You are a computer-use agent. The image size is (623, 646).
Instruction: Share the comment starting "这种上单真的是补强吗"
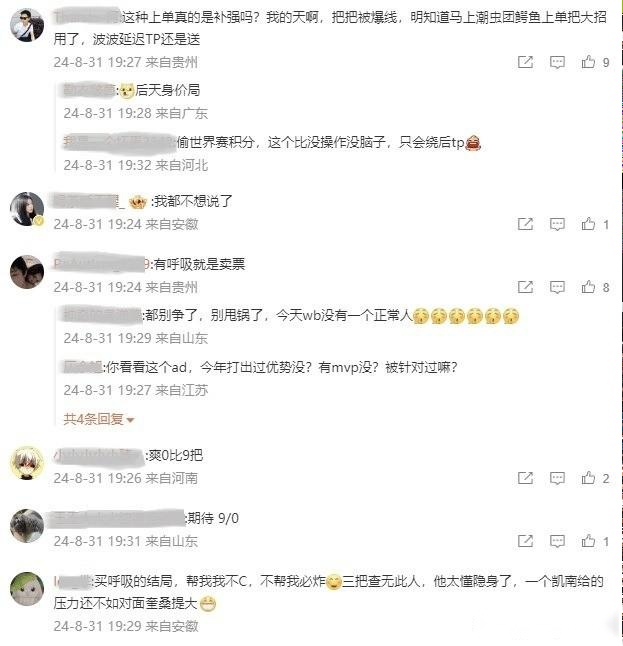(x=525, y=62)
